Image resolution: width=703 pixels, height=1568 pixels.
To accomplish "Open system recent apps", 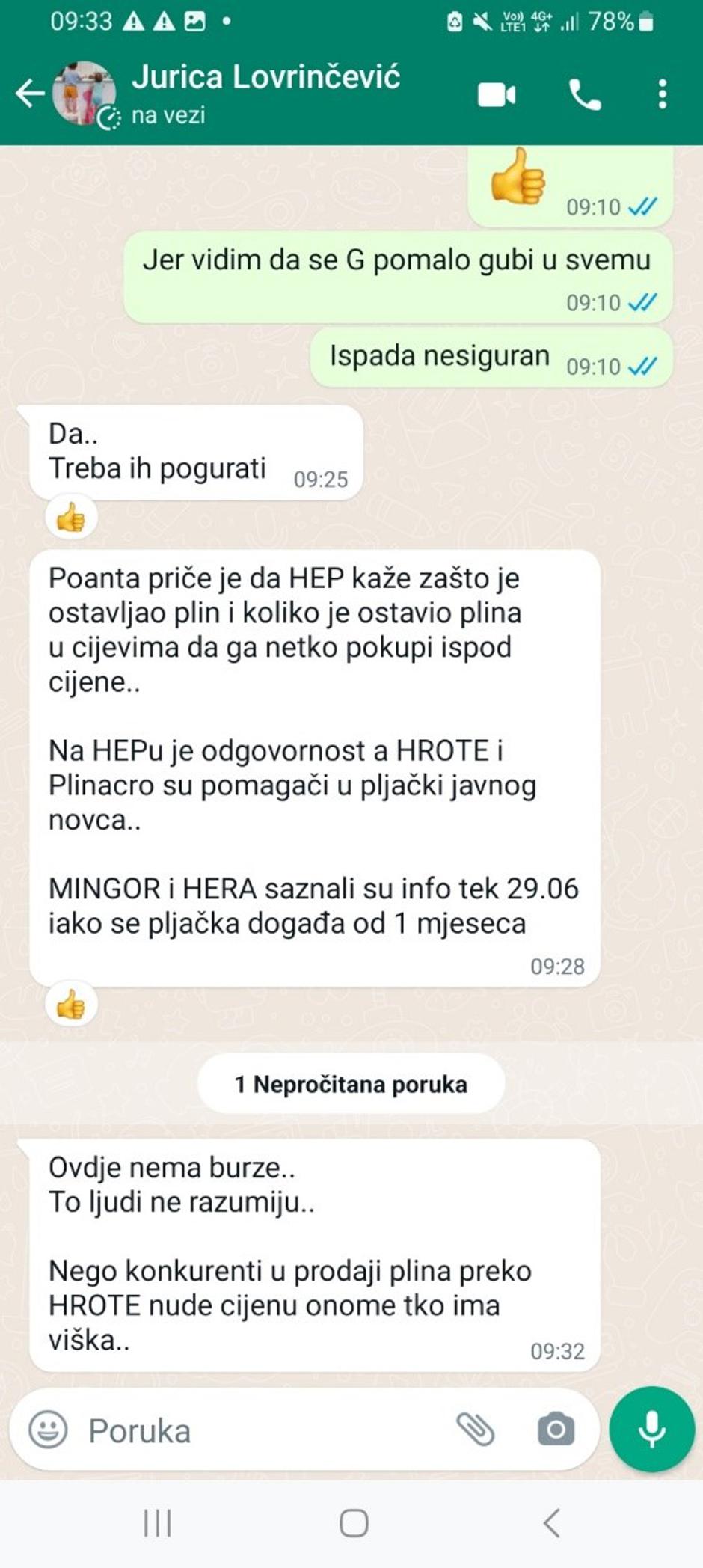I will 157,1523.
